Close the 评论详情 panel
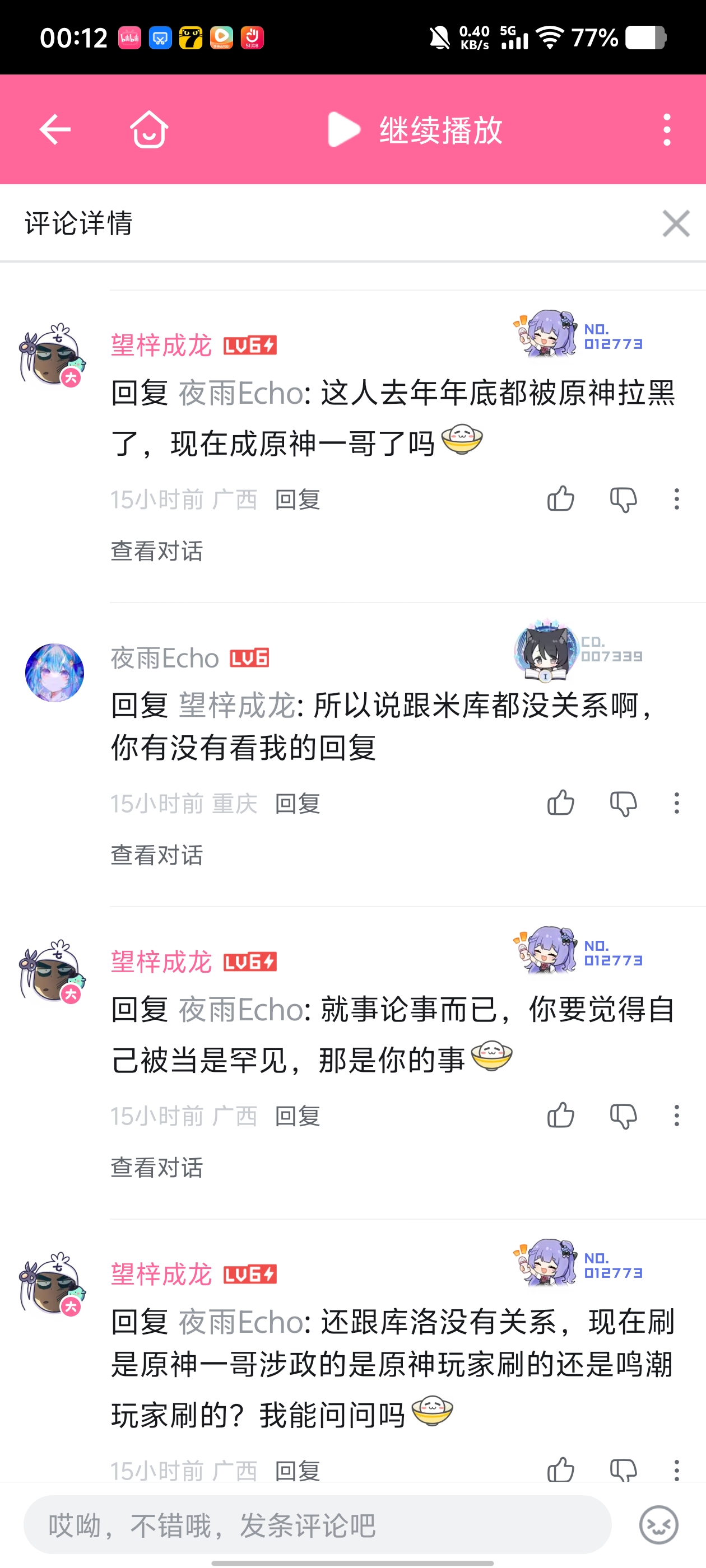 676,223
